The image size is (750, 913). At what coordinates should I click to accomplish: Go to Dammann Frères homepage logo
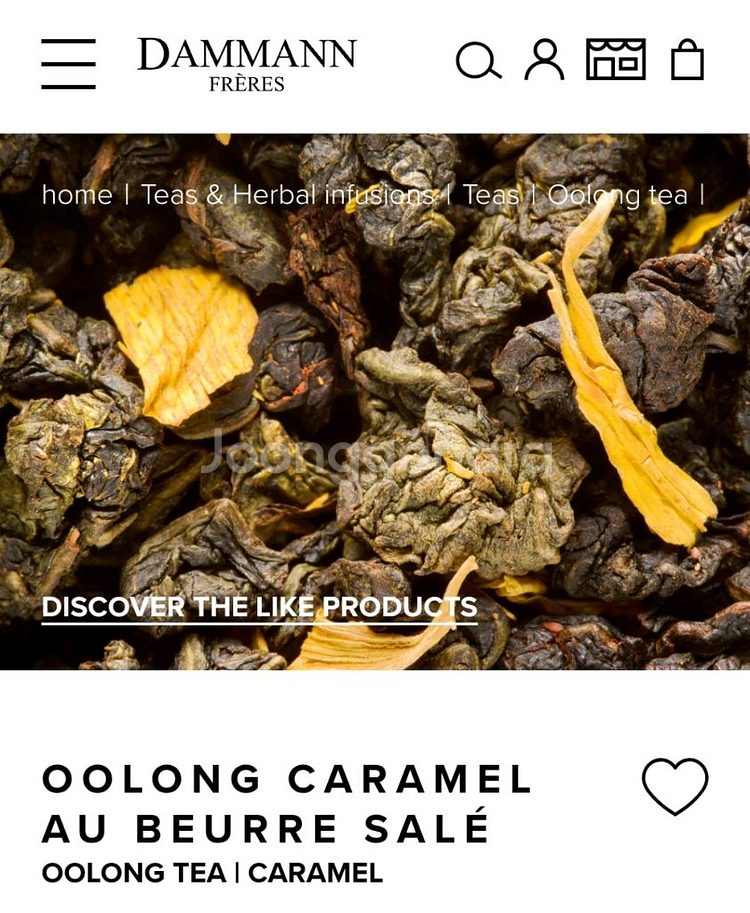pos(247,63)
